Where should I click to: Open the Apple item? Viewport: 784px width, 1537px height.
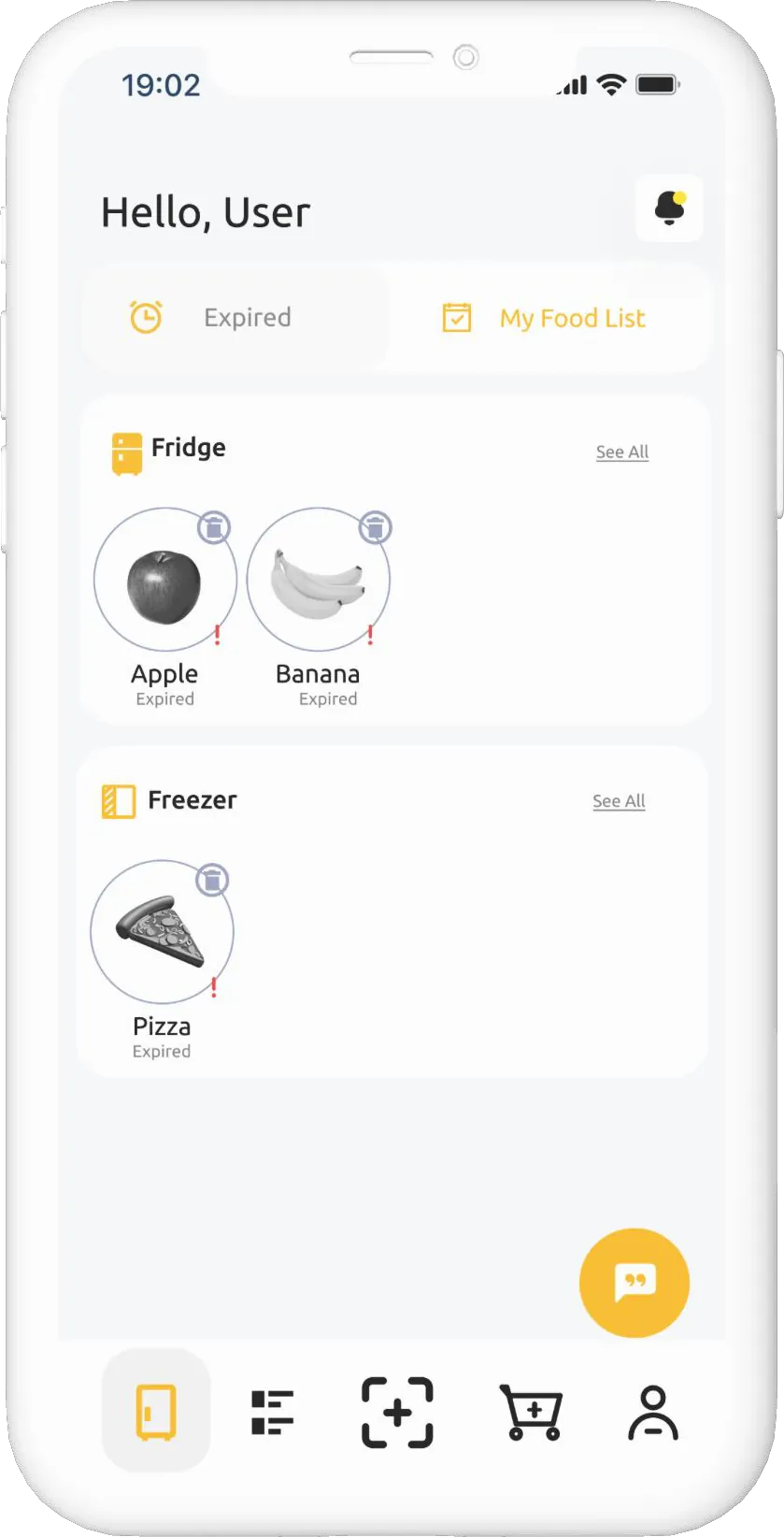pyautogui.click(x=165, y=580)
